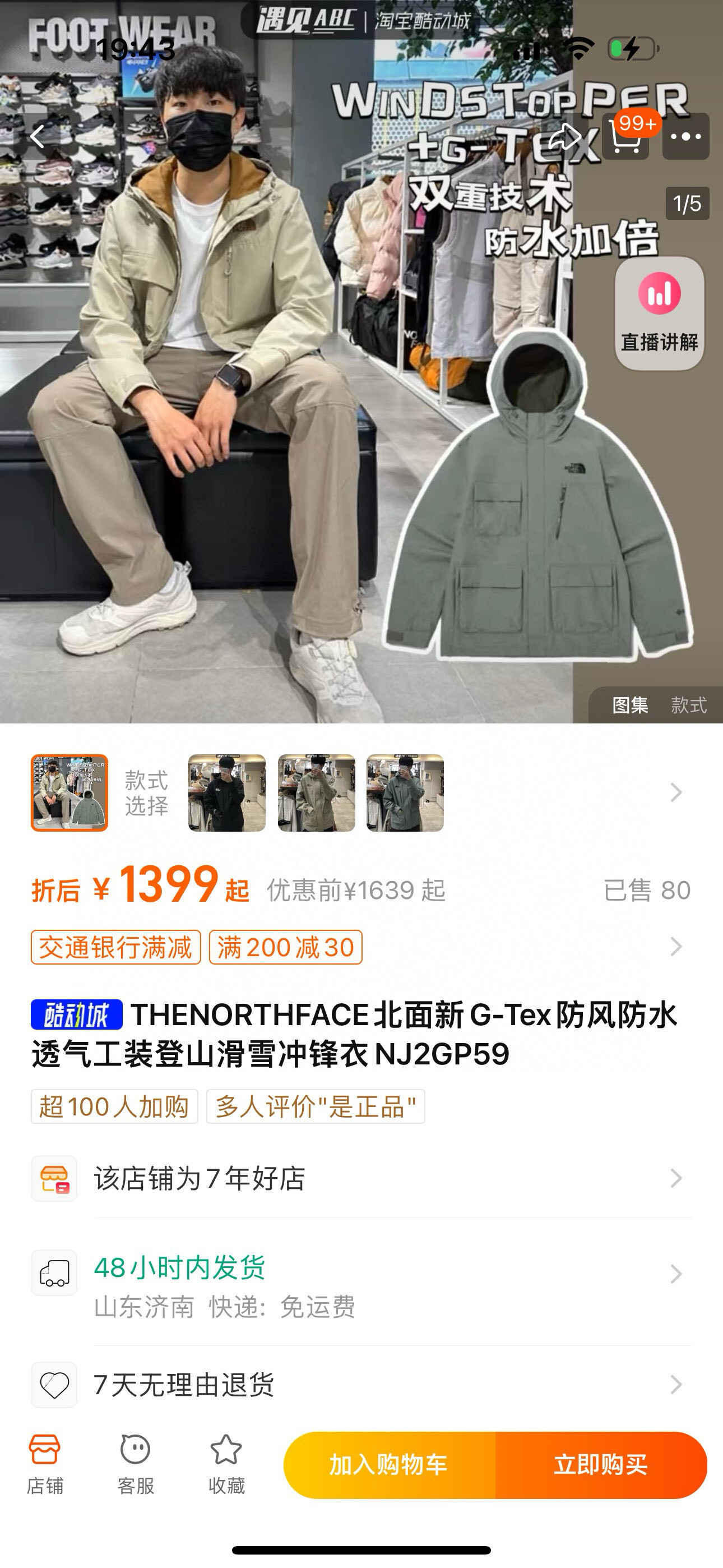Go to the 店铺 store page
This screenshot has width=723, height=1568.
[45, 1464]
